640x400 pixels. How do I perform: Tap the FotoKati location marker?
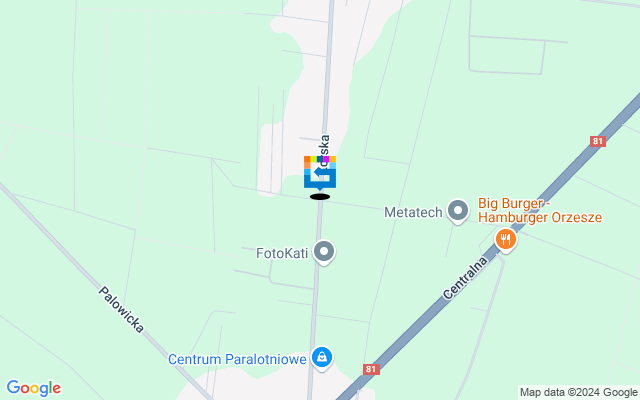click(x=323, y=252)
